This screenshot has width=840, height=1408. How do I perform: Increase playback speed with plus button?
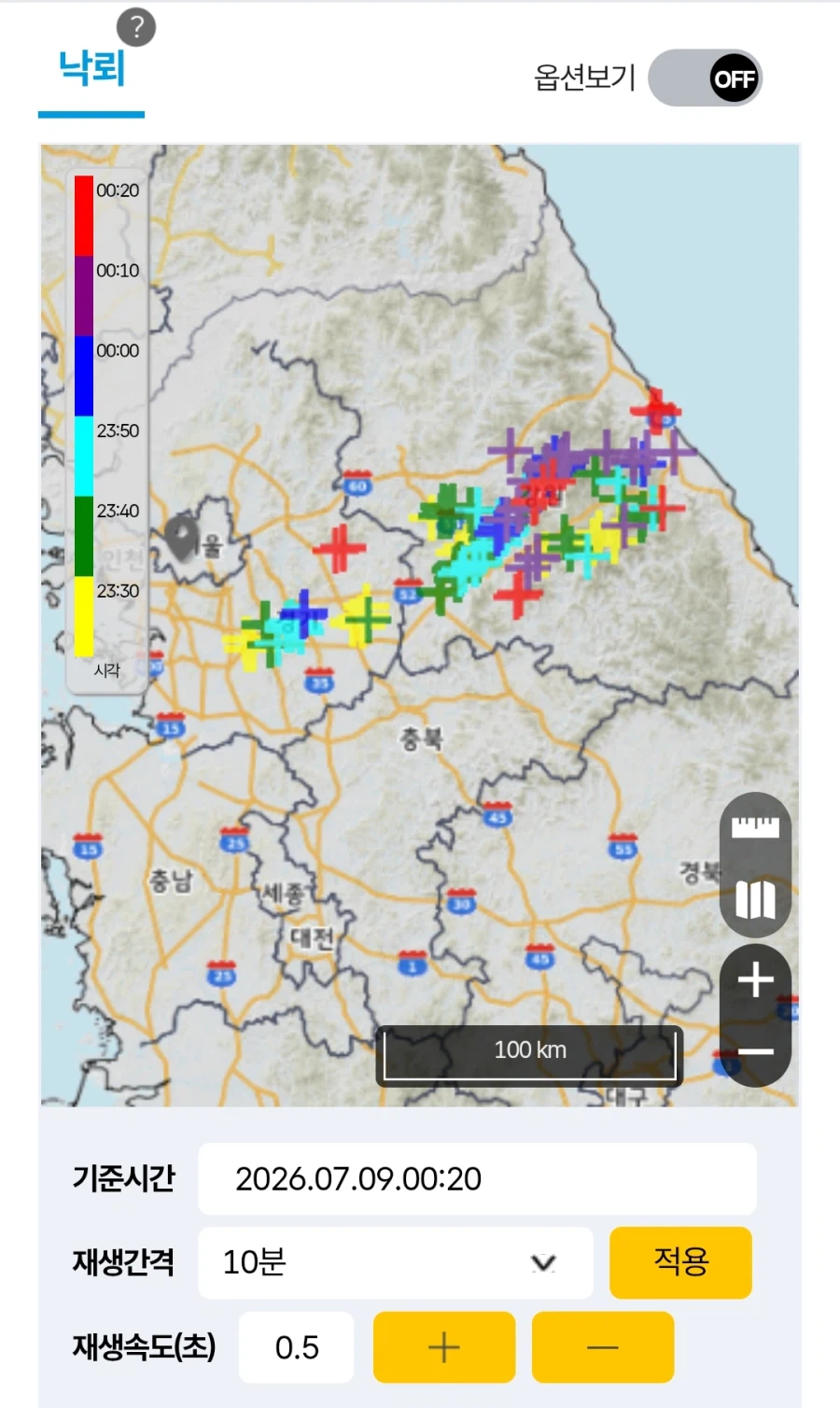tap(444, 1347)
